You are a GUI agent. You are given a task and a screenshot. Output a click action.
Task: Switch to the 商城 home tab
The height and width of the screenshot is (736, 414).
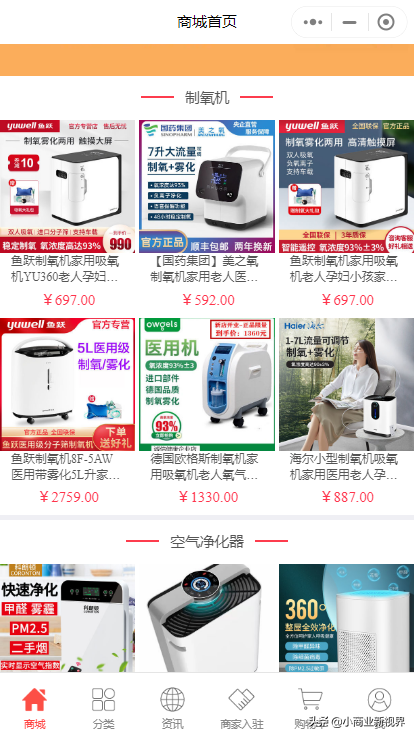35,708
